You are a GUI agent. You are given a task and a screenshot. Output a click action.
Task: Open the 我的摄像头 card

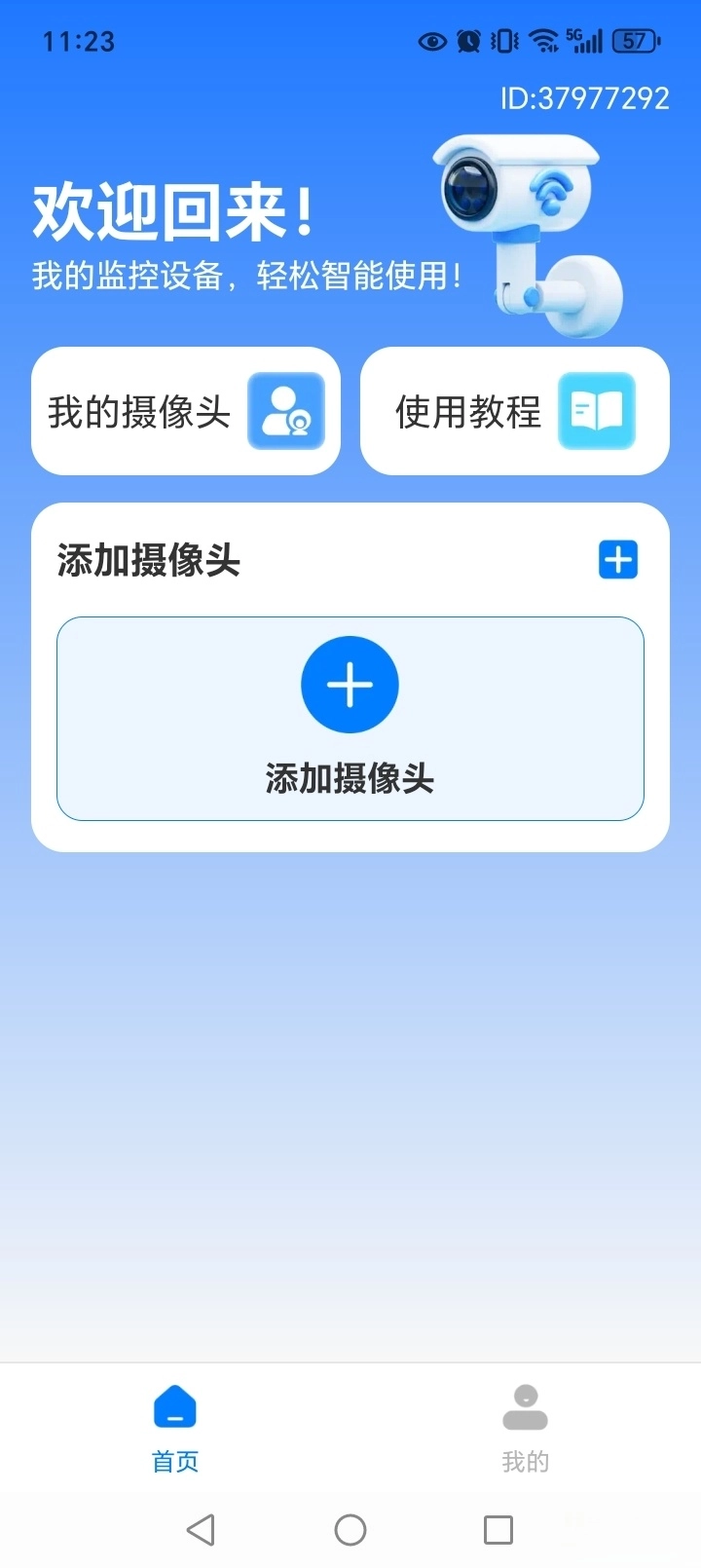pos(185,411)
